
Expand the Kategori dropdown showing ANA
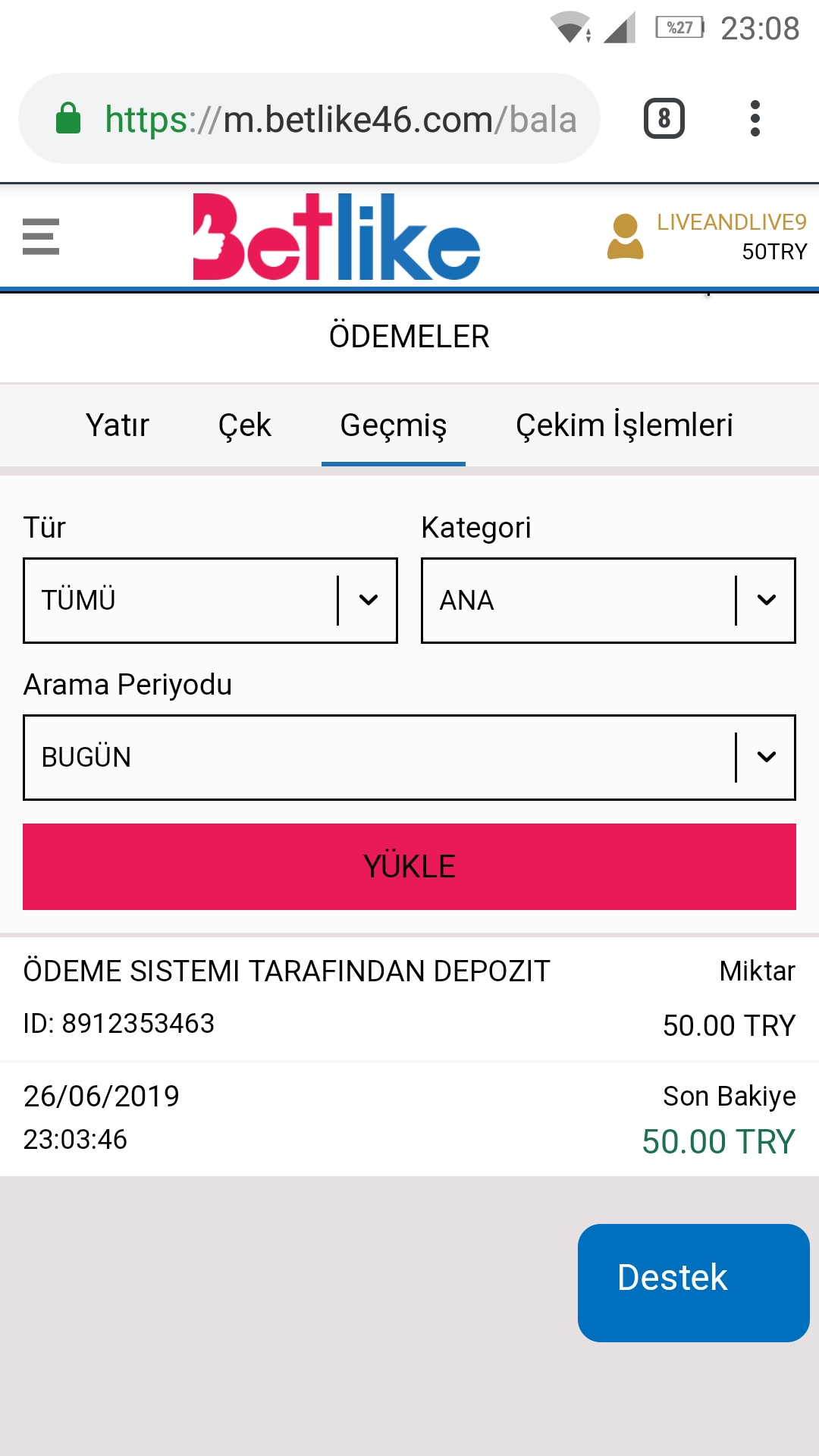(608, 601)
